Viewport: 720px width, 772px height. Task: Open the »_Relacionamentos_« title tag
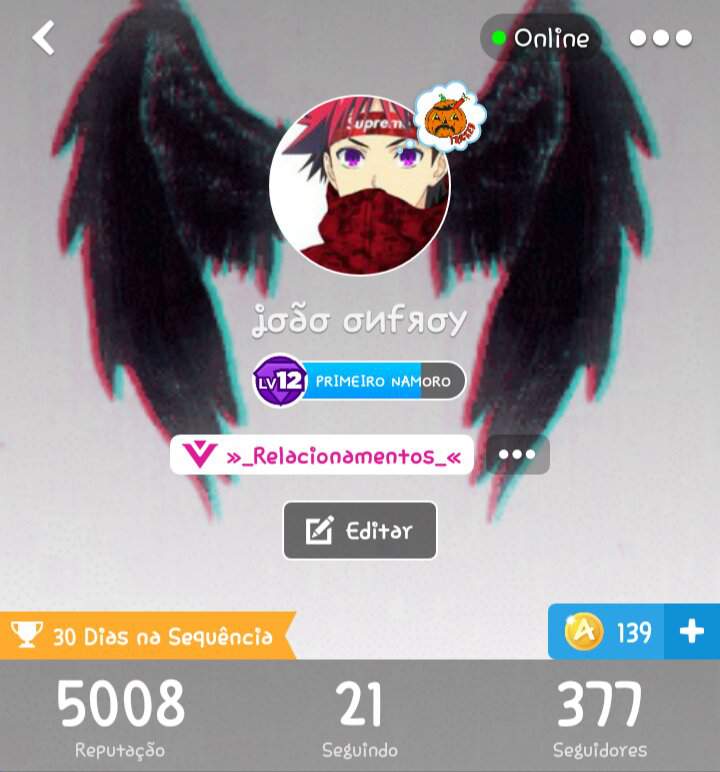[x=321, y=455]
